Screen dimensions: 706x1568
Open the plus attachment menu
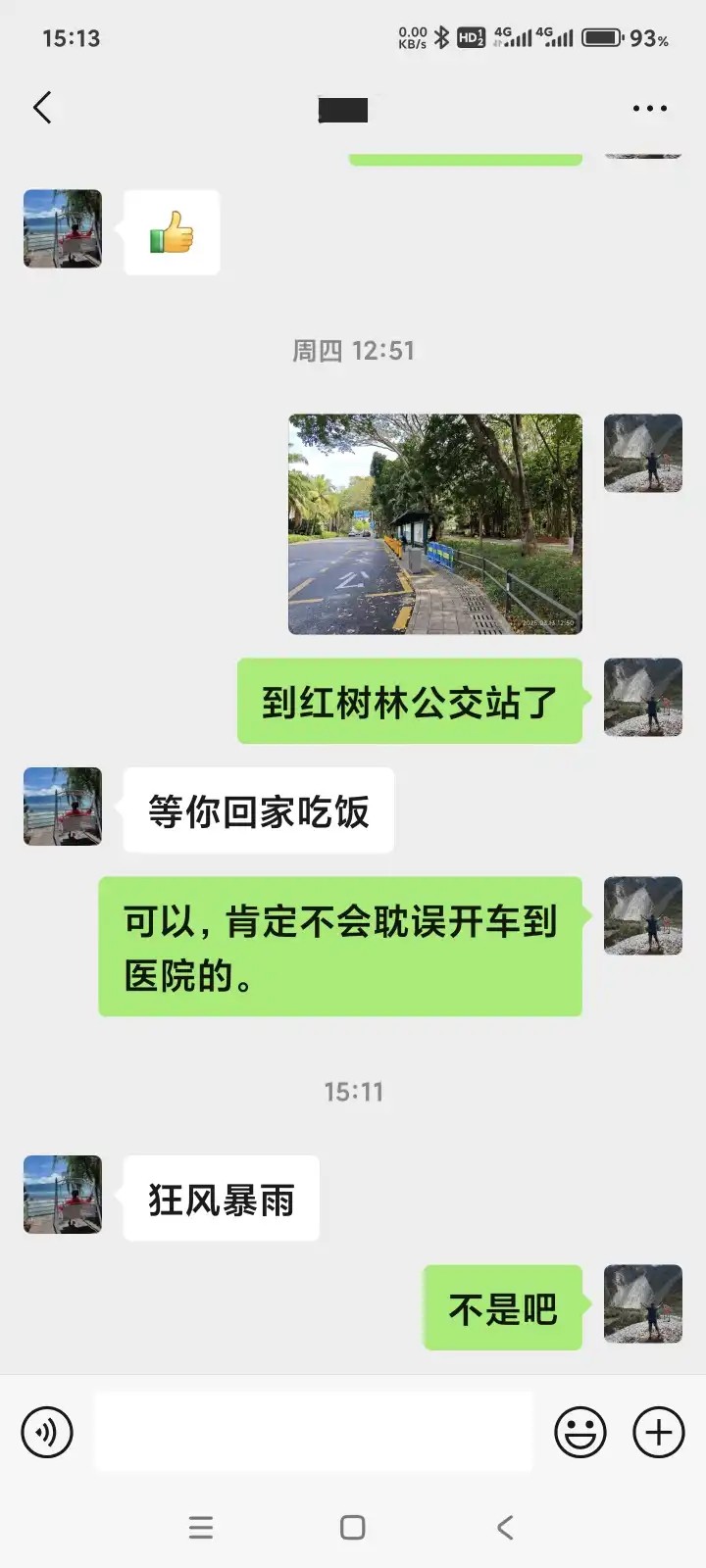click(659, 1432)
